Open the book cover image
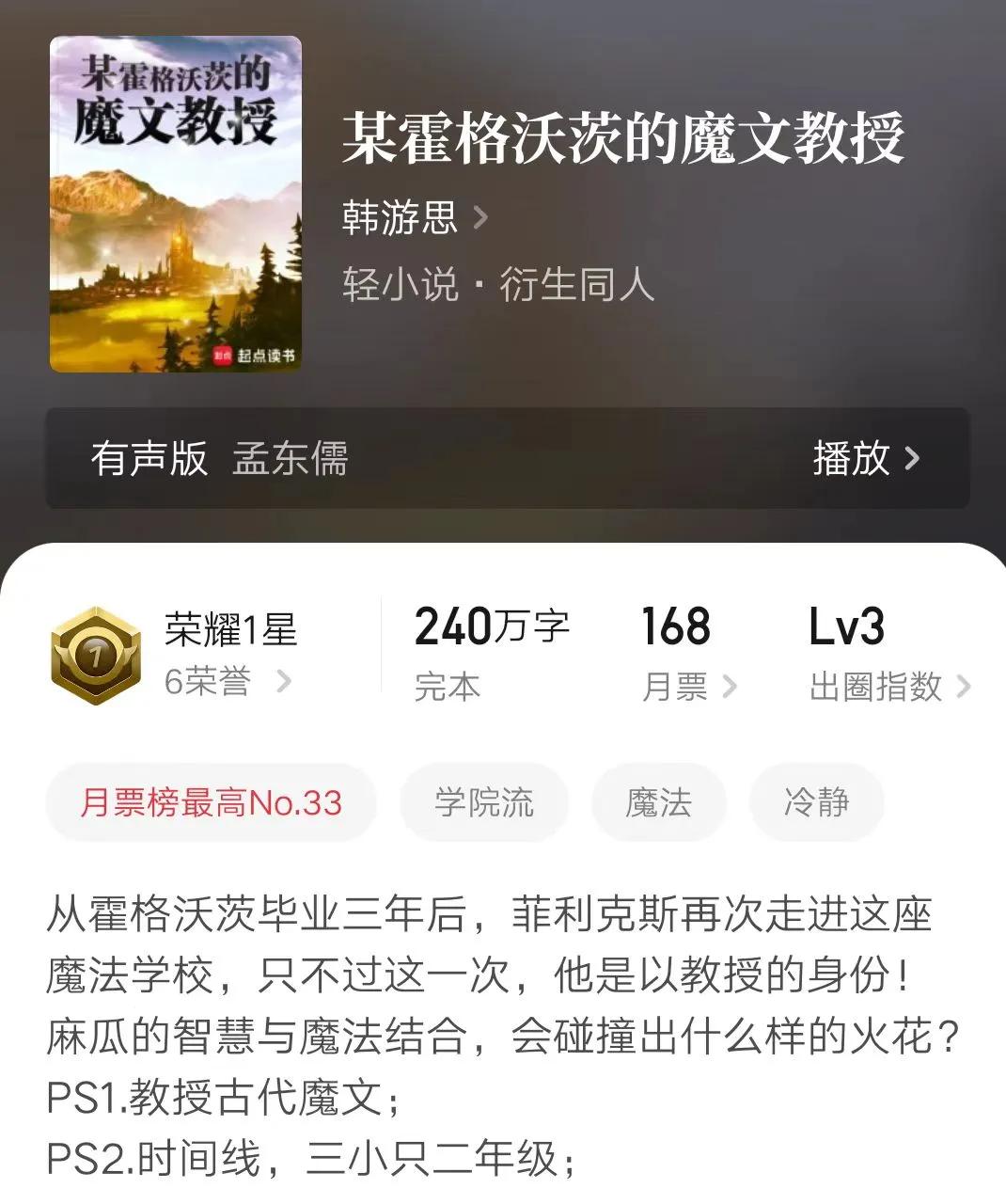 (176, 204)
